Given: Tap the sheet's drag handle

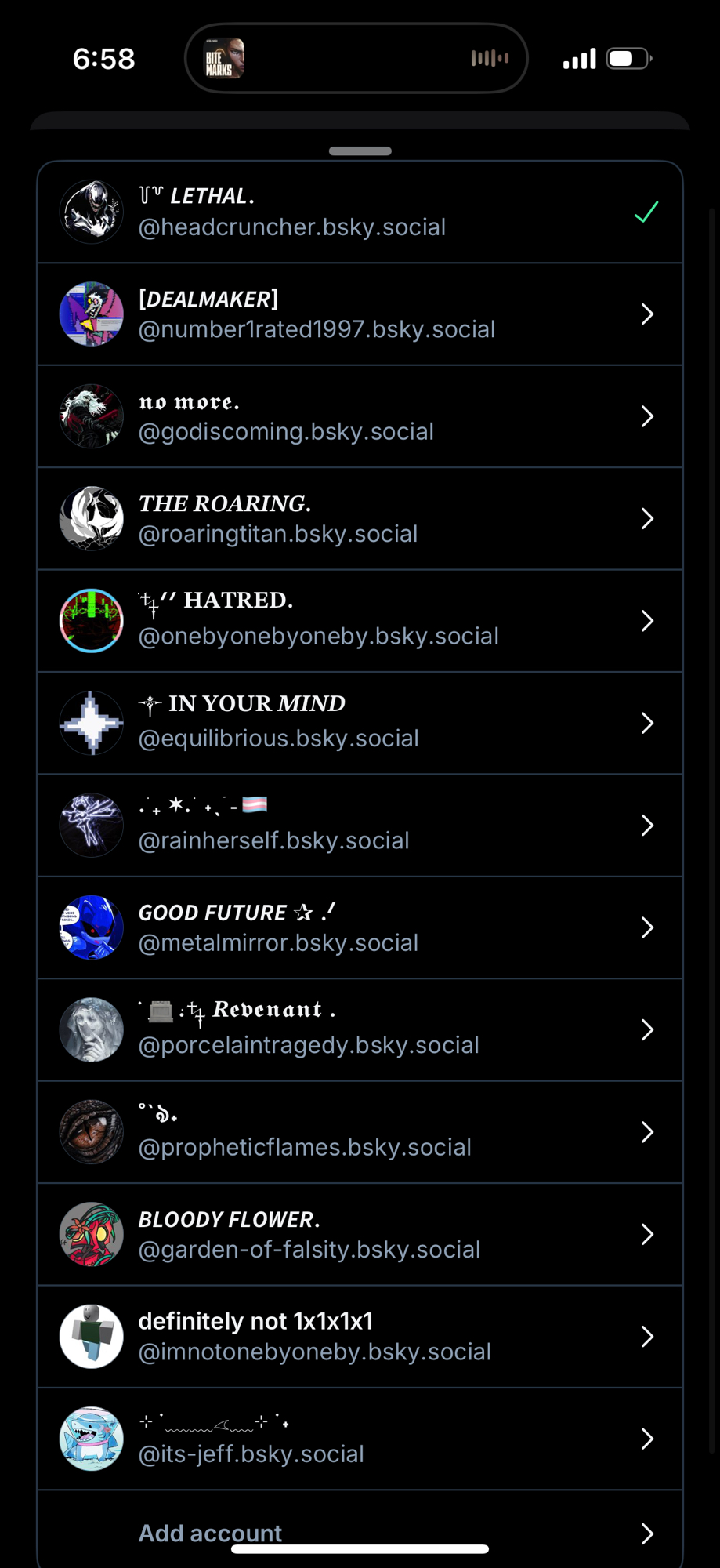Looking at the screenshot, I should pyautogui.click(x=360, y=151).
